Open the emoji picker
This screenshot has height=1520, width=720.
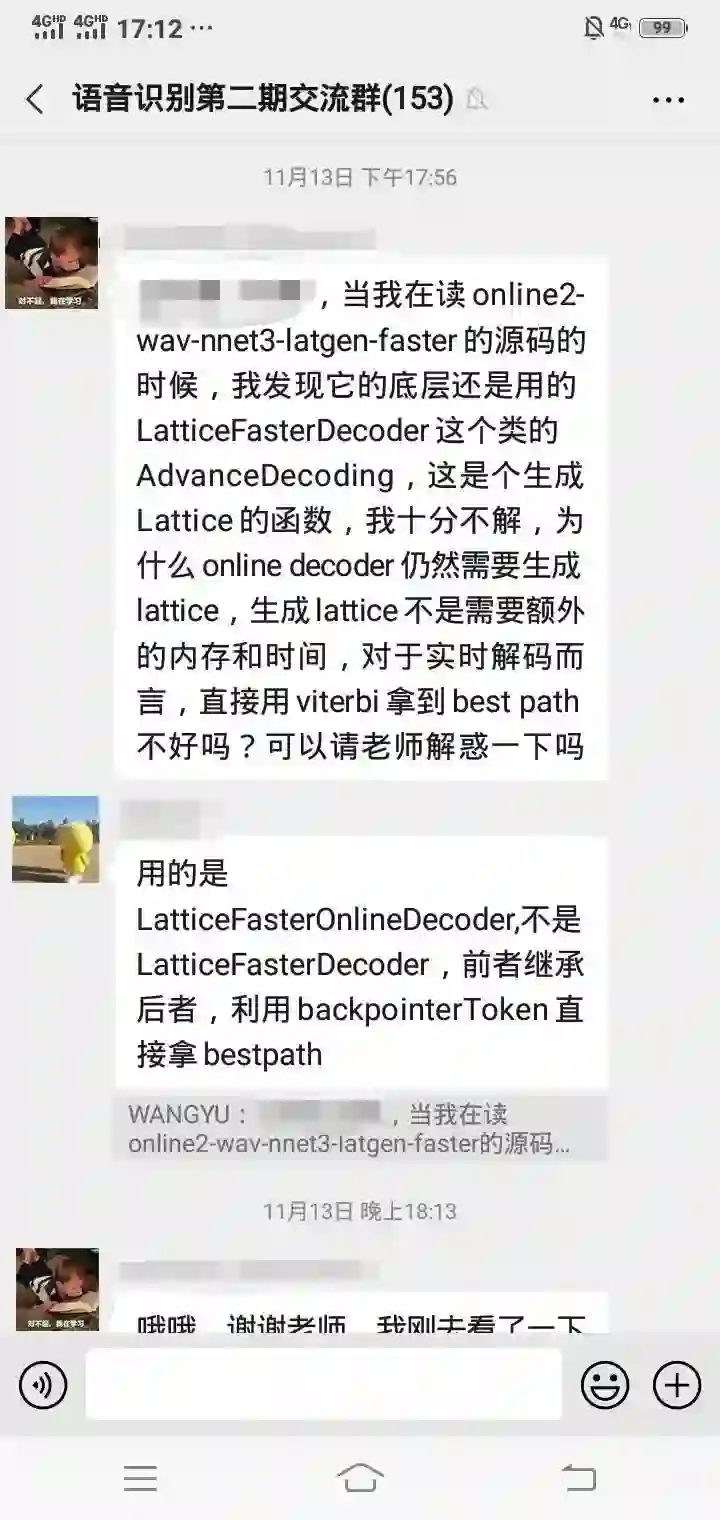point(605,1386)
